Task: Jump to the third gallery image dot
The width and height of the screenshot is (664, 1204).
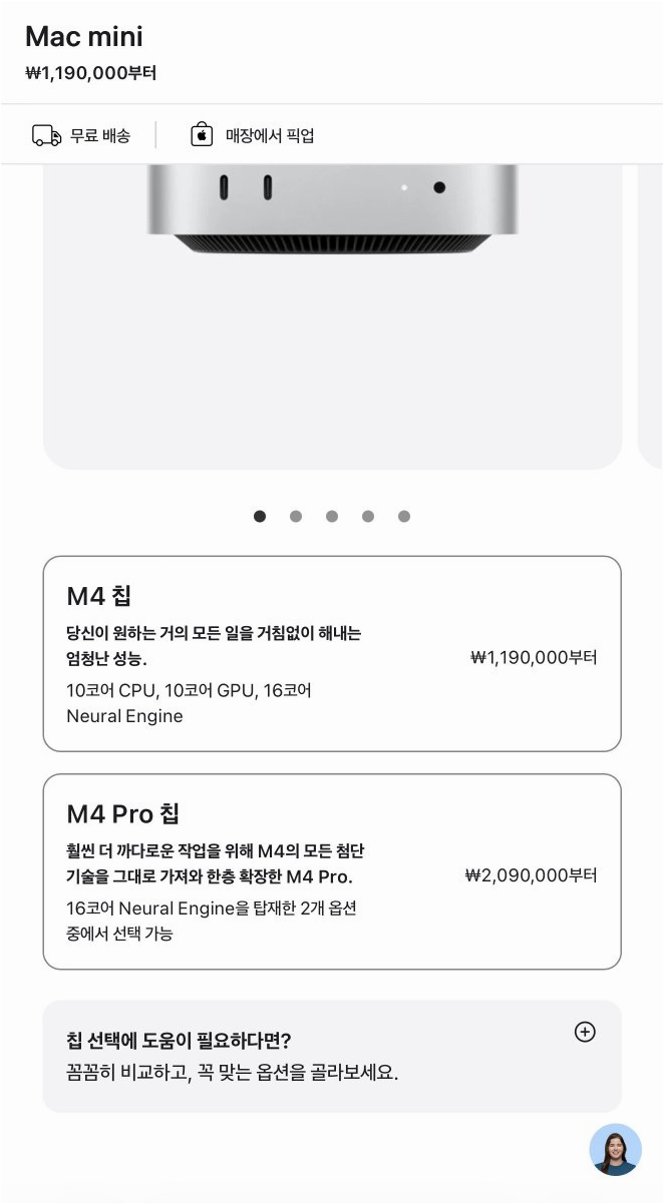Action: [x=332, y=517]
